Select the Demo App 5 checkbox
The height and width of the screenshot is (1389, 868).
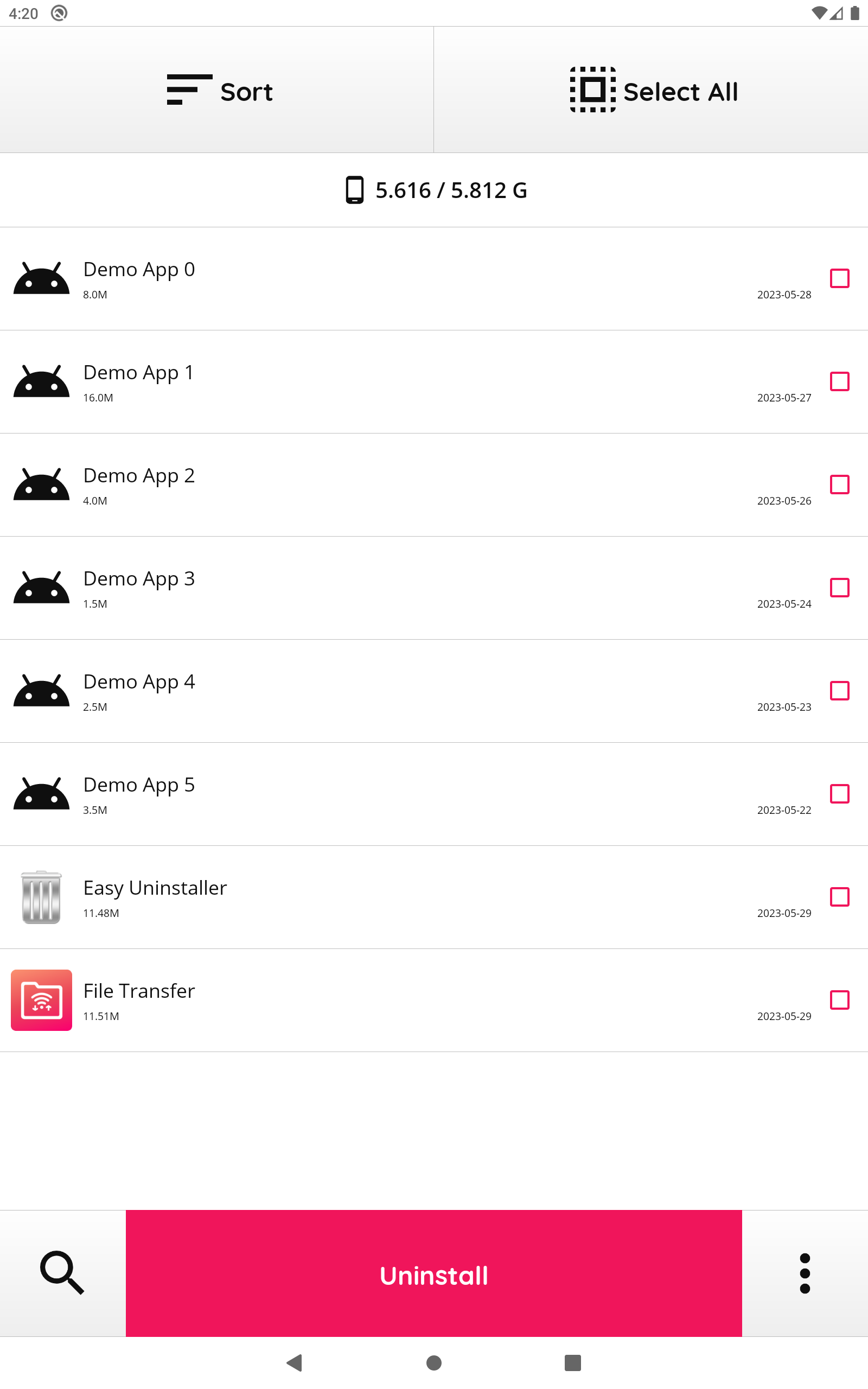click(x=839, y=794)
